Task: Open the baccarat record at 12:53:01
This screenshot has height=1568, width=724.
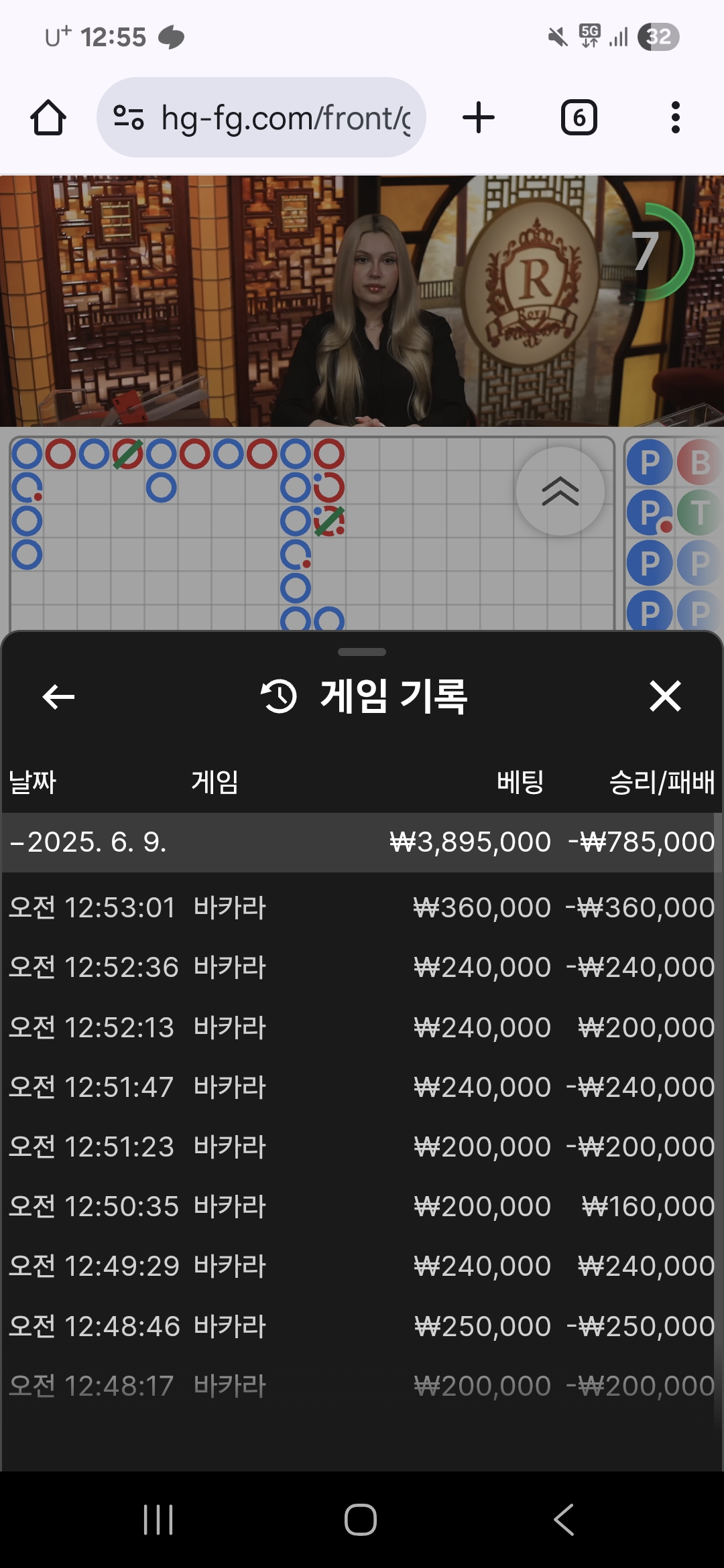Action: pyautogui.click(x=362, y=908)
